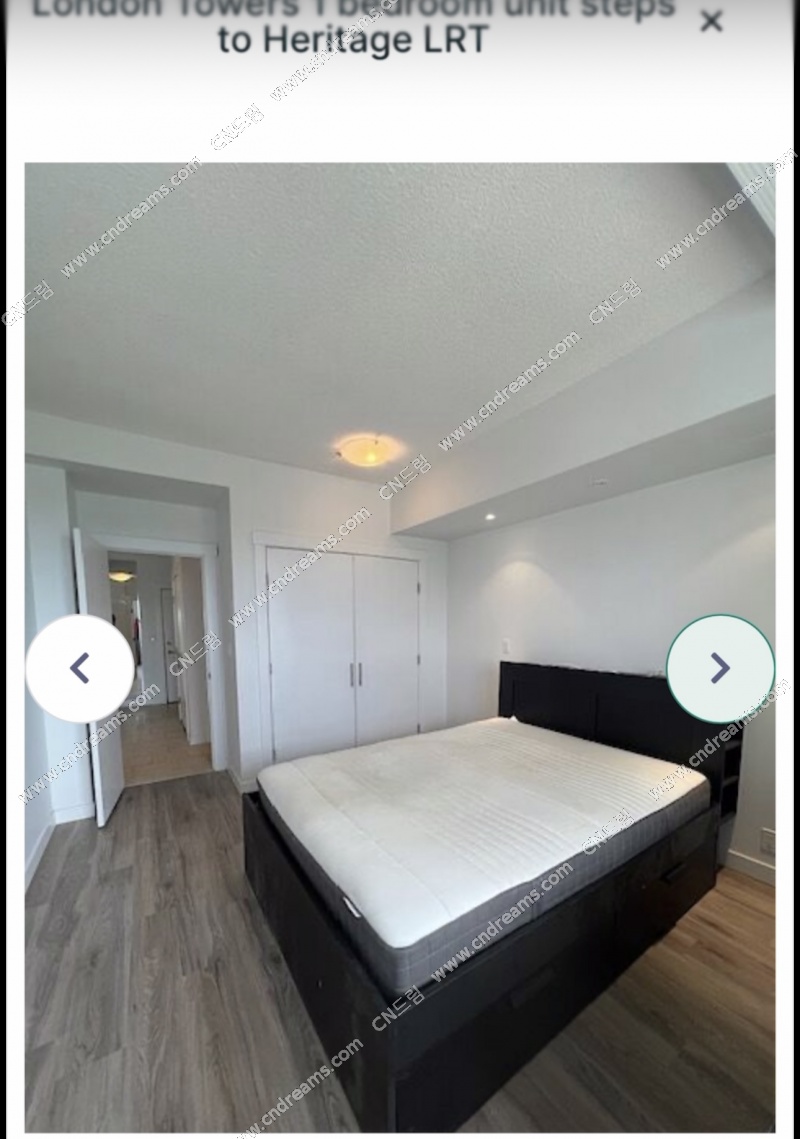Show the next listing photo
Image resolution: width=800 pixels, height=1139 pixels.
coord(720,668)
